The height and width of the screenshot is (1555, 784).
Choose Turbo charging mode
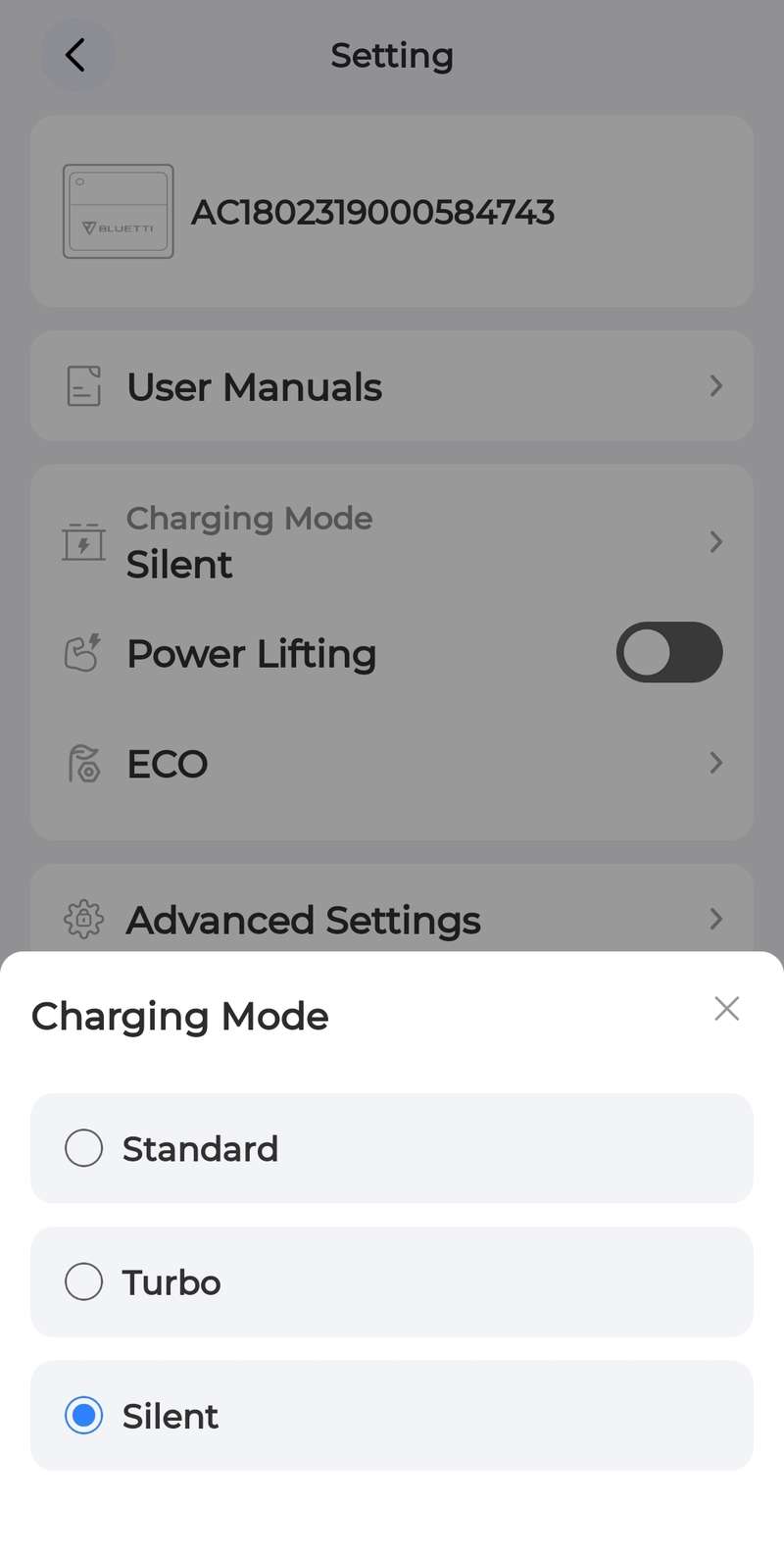point(392,1281)
